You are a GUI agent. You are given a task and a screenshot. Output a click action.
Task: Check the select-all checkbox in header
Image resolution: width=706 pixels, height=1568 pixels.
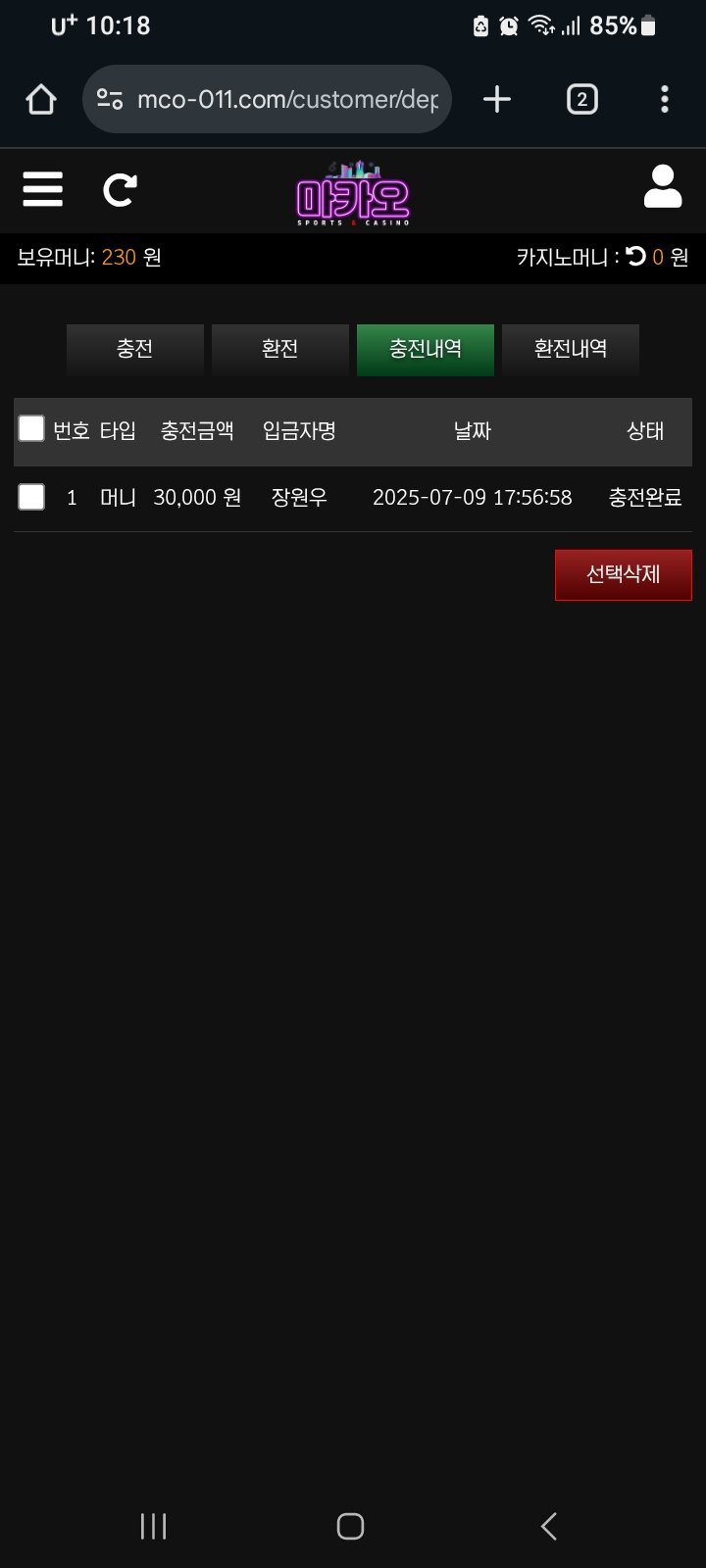[x=31, y=428]
